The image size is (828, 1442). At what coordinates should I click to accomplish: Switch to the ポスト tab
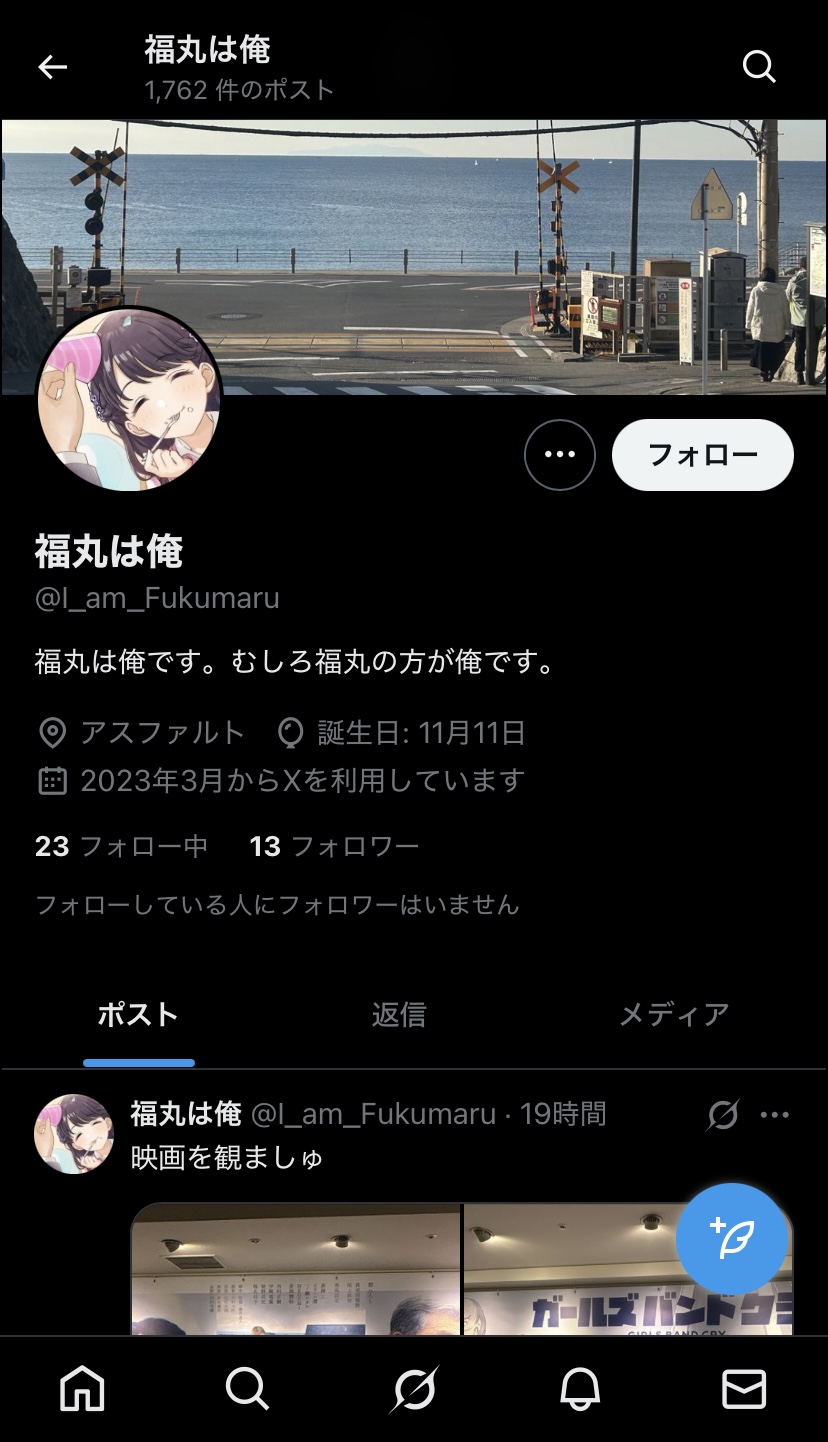138,1015
